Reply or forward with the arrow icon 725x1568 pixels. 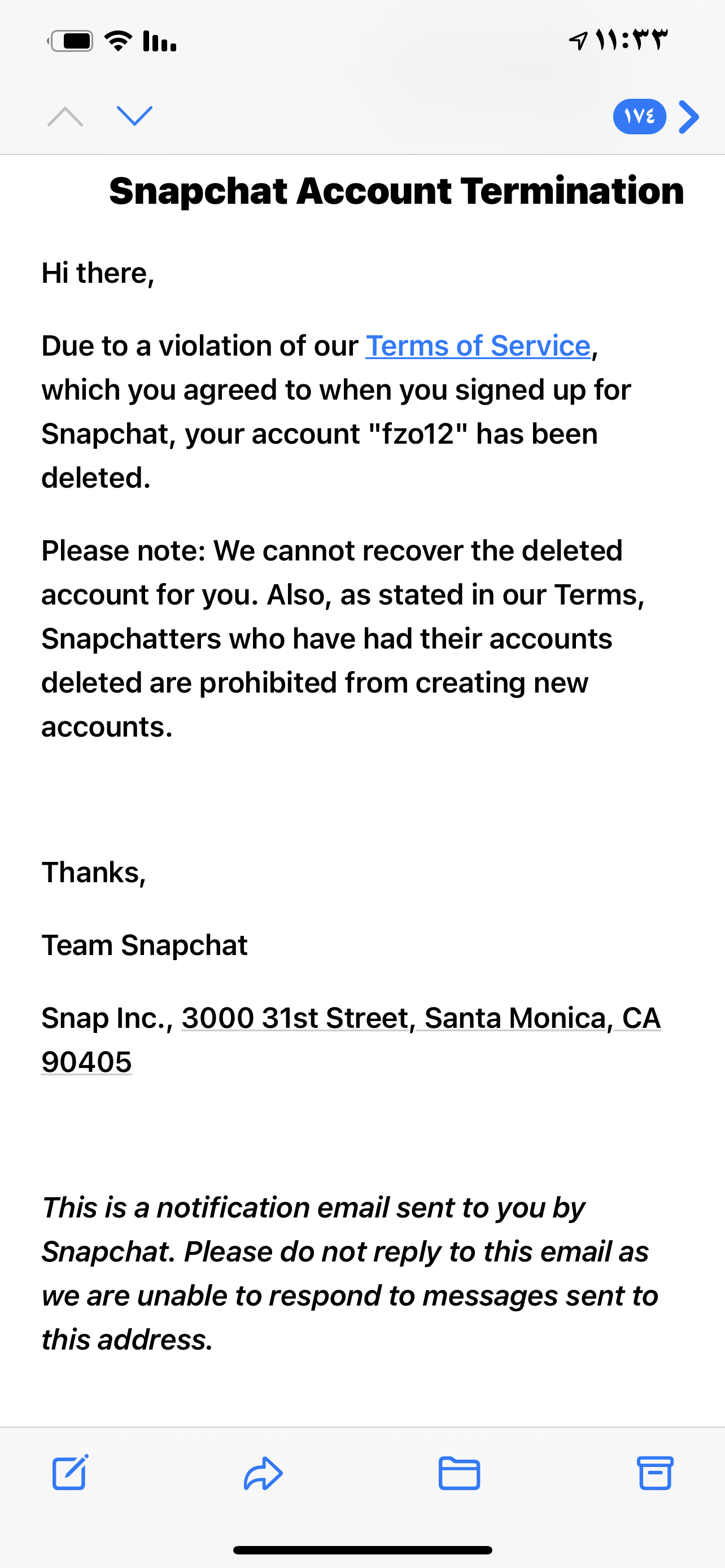click(263, 1473)
